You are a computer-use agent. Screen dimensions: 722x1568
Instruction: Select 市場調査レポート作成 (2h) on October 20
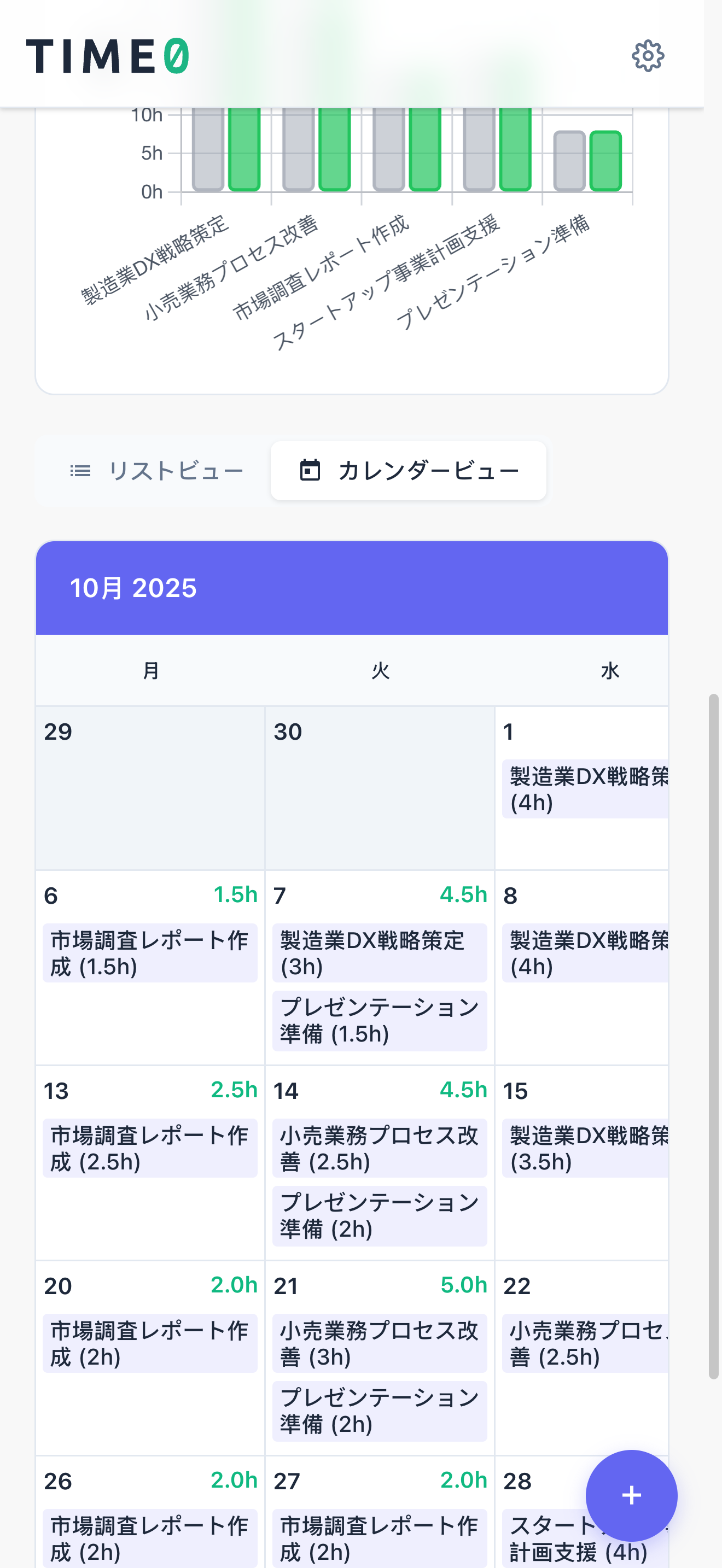click(150, 1343)
